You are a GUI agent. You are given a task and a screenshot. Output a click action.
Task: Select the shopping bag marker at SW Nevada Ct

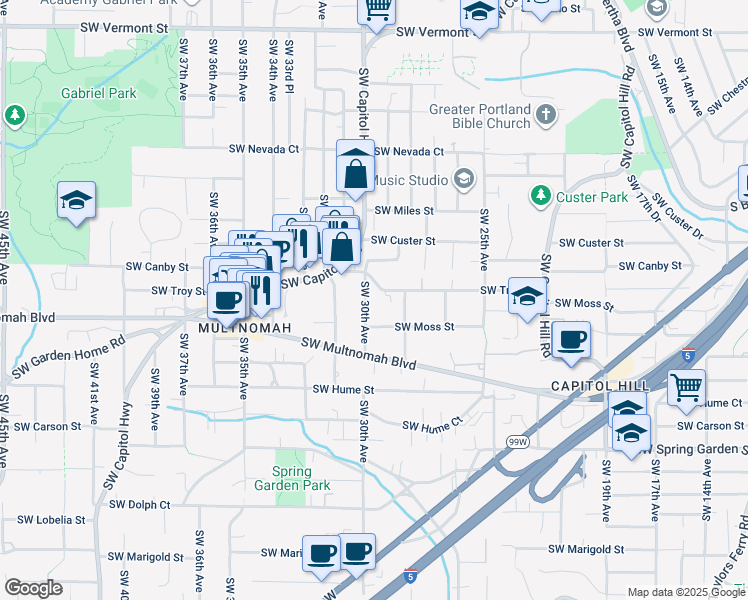coord(355,171)
